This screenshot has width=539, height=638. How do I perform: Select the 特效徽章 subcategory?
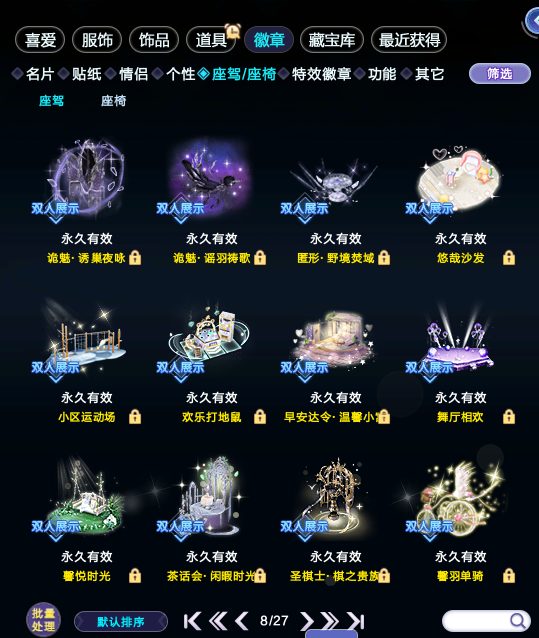[321, 74]
